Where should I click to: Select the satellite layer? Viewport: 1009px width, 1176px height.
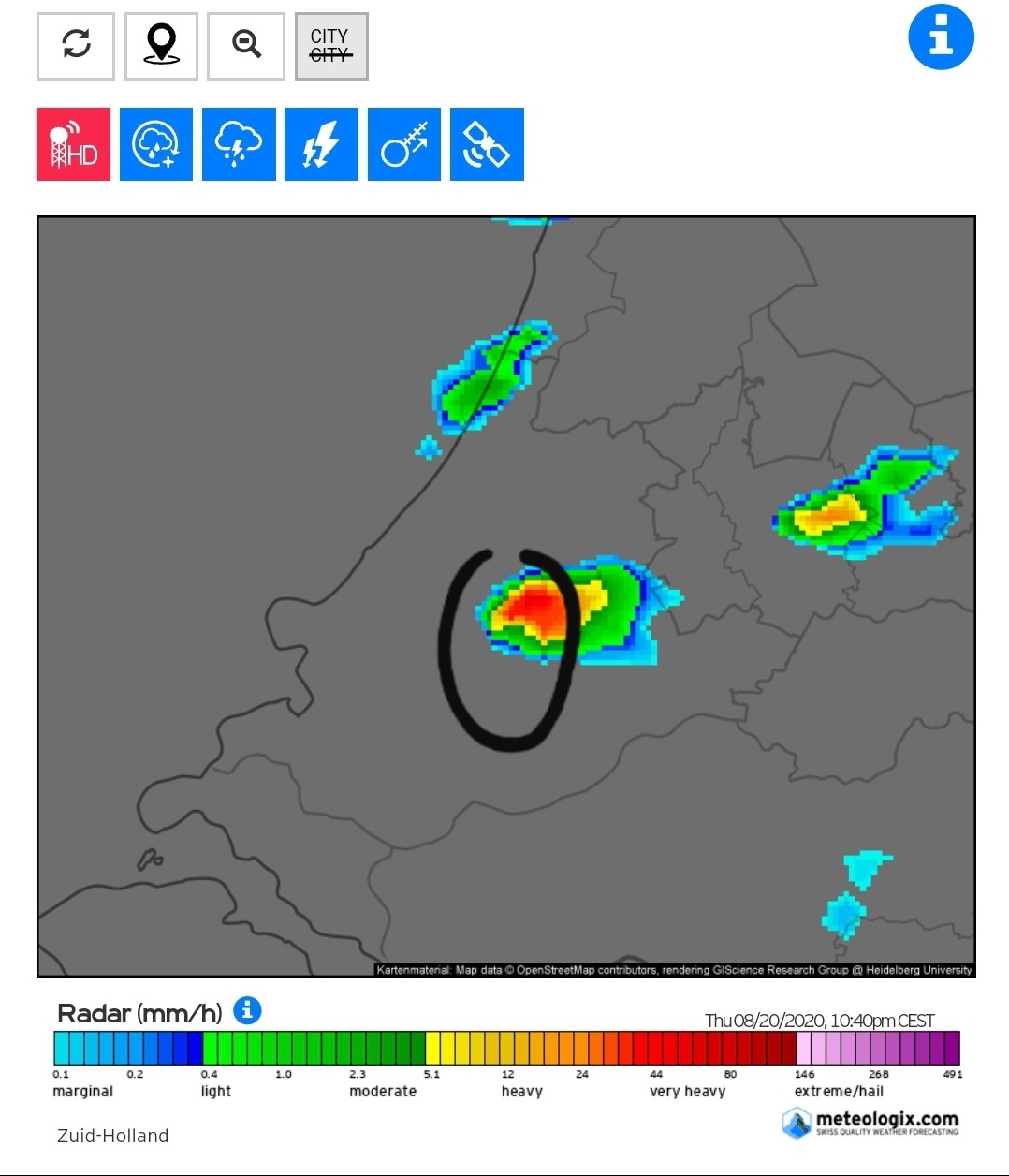point(487,144)
